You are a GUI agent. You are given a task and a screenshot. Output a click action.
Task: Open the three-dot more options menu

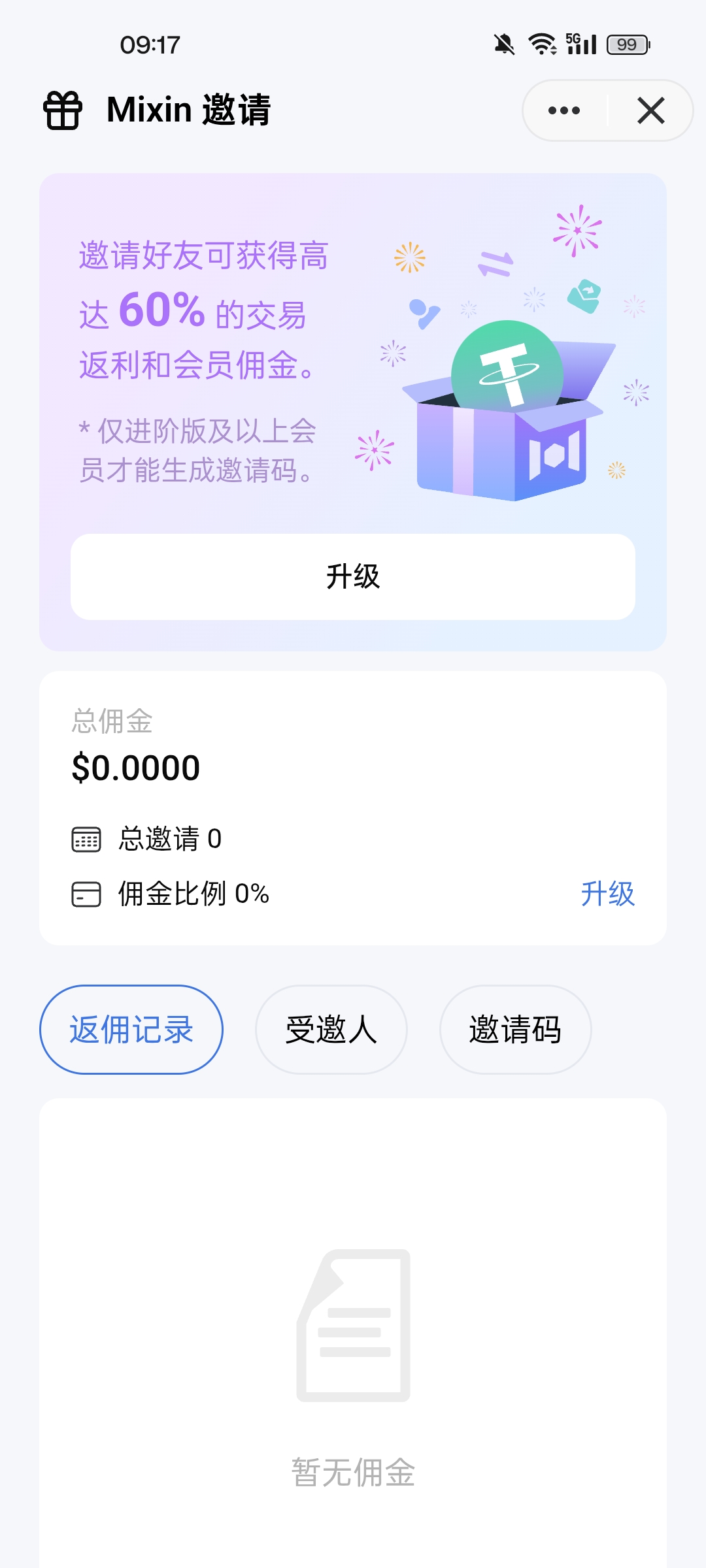coord(564,110)
